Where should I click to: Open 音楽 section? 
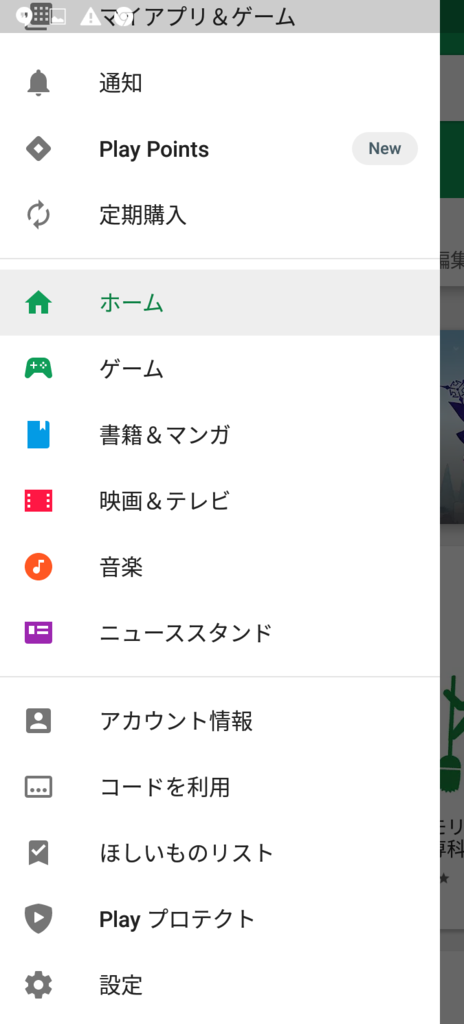(220, 567)
